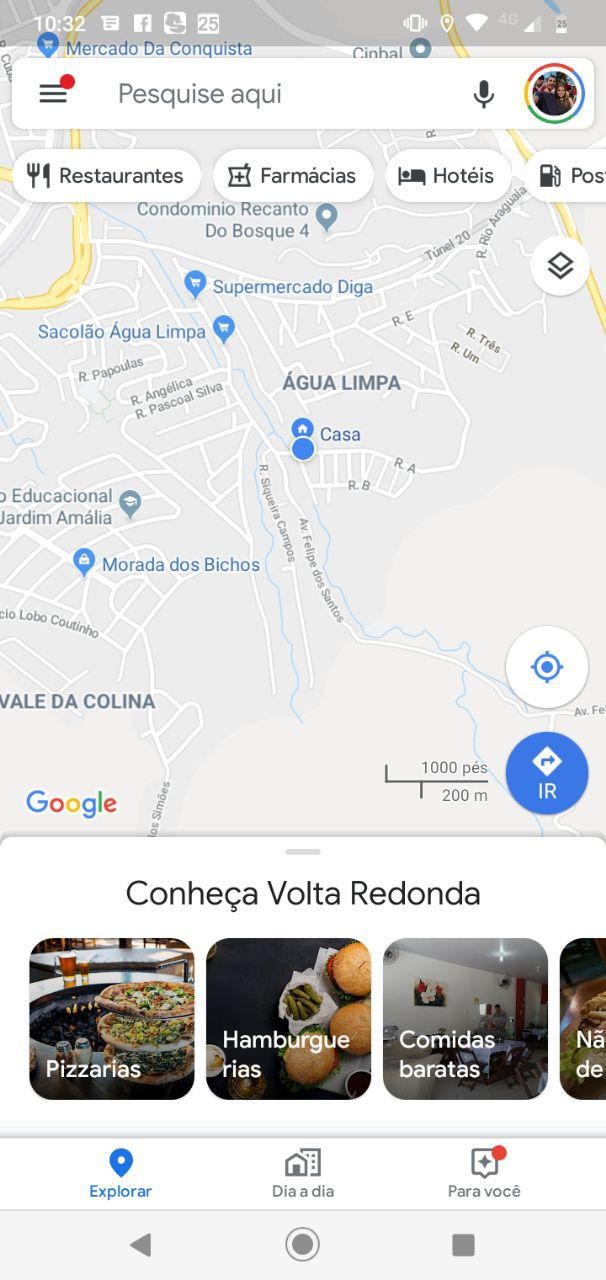Open the Comidas baratas card
The width and height of the screenshot is (606, 1280).
[465, 1018]
